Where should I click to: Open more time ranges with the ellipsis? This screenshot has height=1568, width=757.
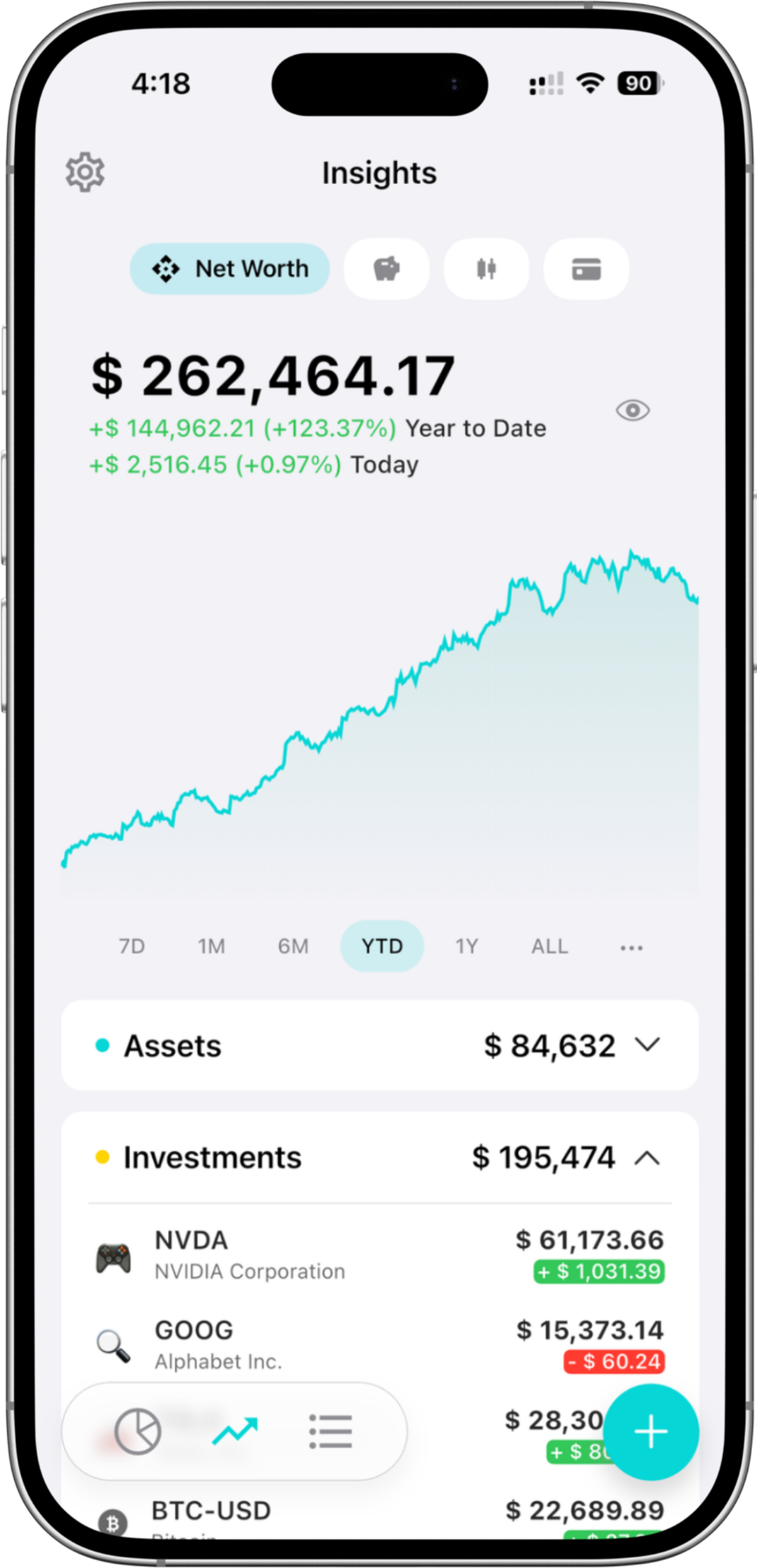coord(631,946)
